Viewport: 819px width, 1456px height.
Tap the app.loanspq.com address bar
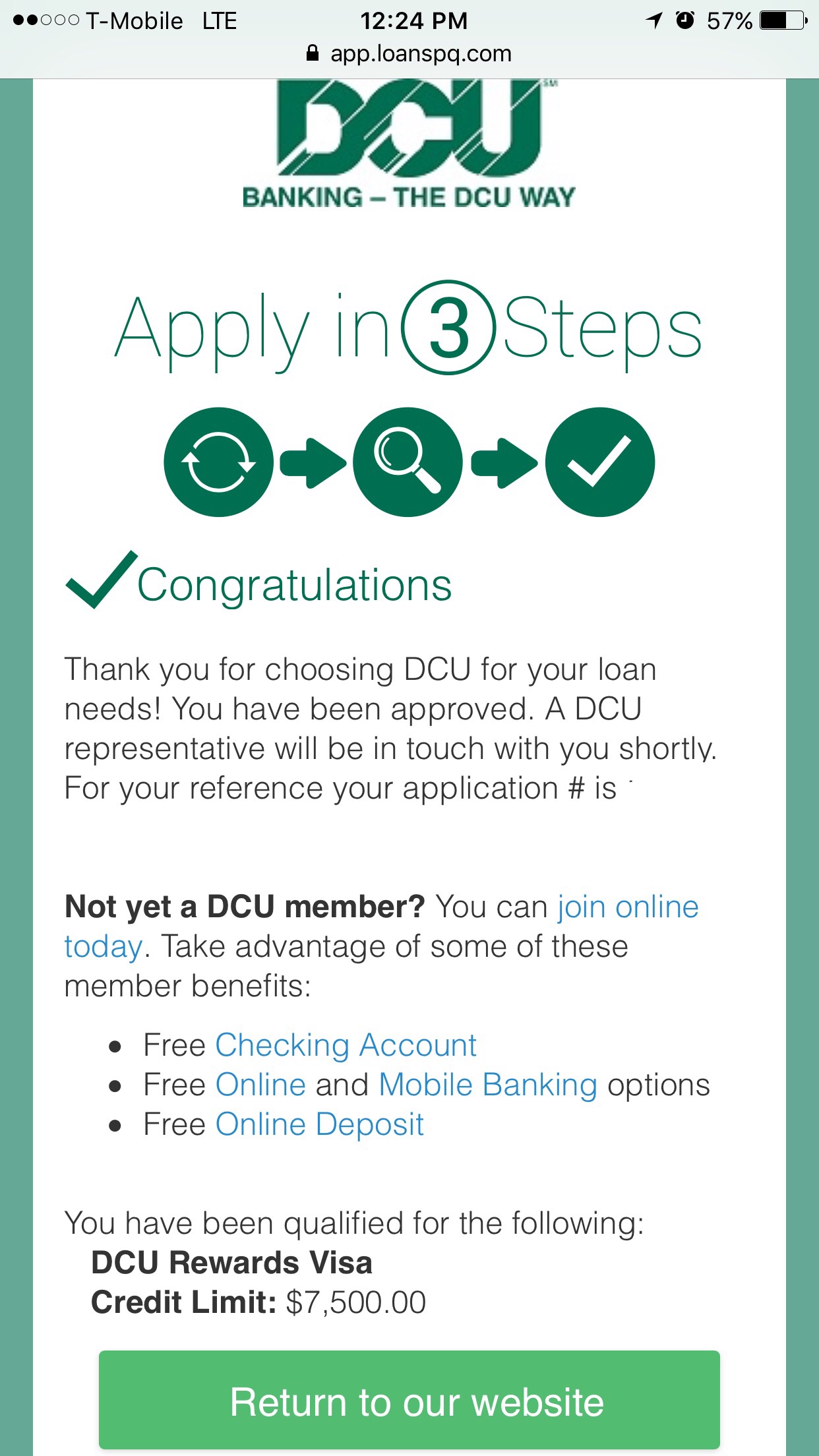[409, 53]
